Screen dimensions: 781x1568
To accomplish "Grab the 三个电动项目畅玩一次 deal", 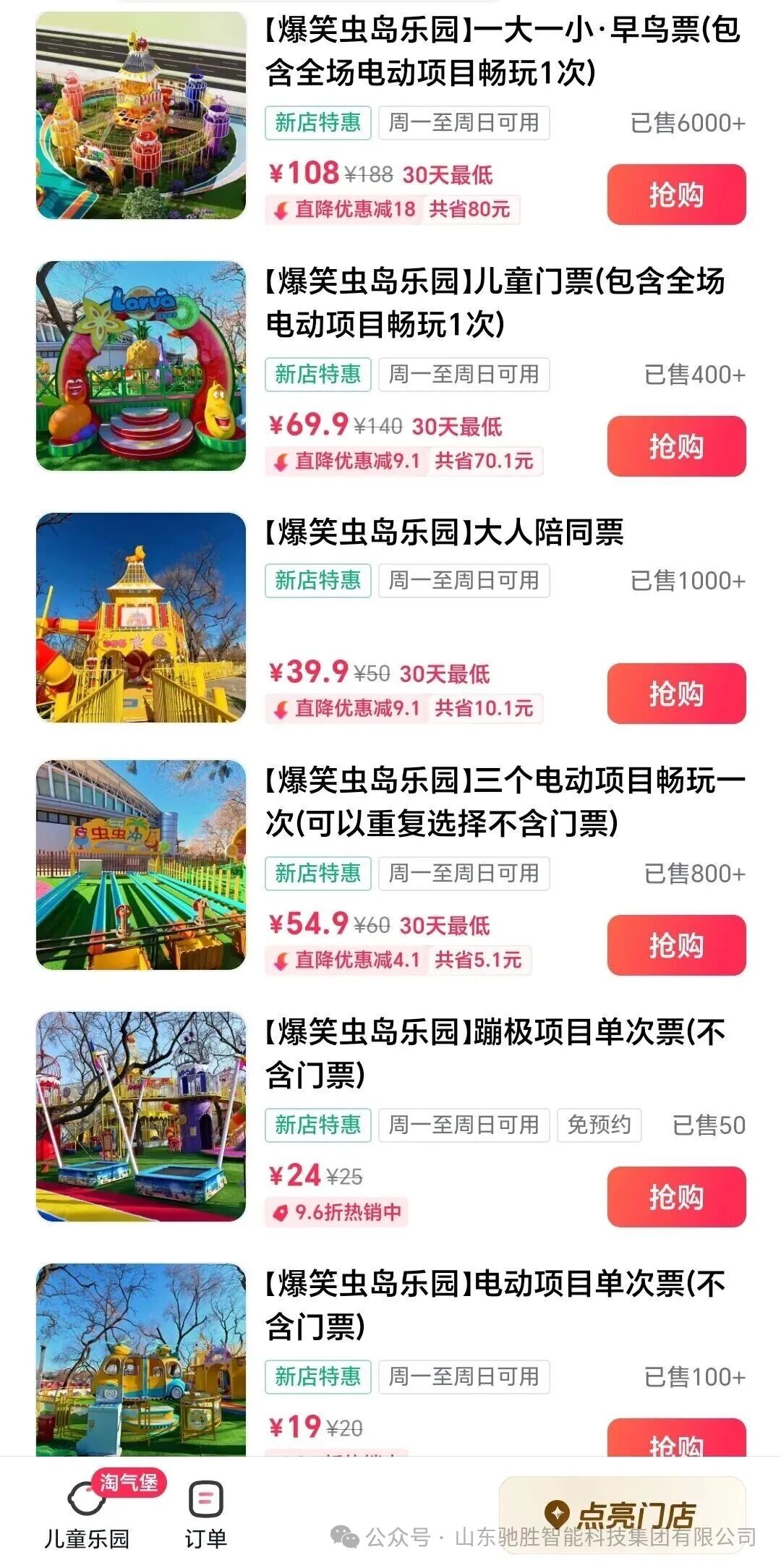I will click(x=676, y=945).
